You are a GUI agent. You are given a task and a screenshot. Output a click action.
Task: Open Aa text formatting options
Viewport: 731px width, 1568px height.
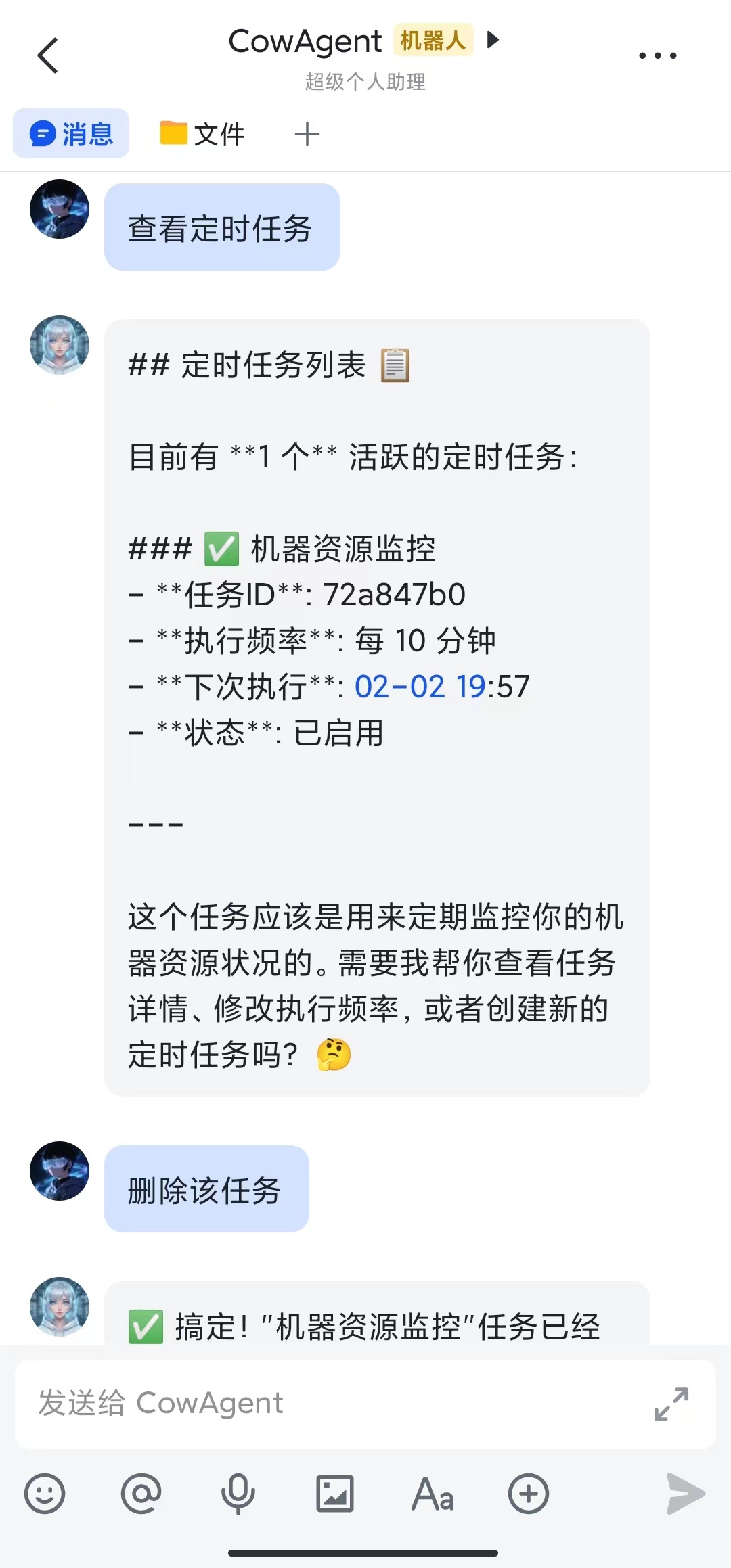coord(433,1494)
